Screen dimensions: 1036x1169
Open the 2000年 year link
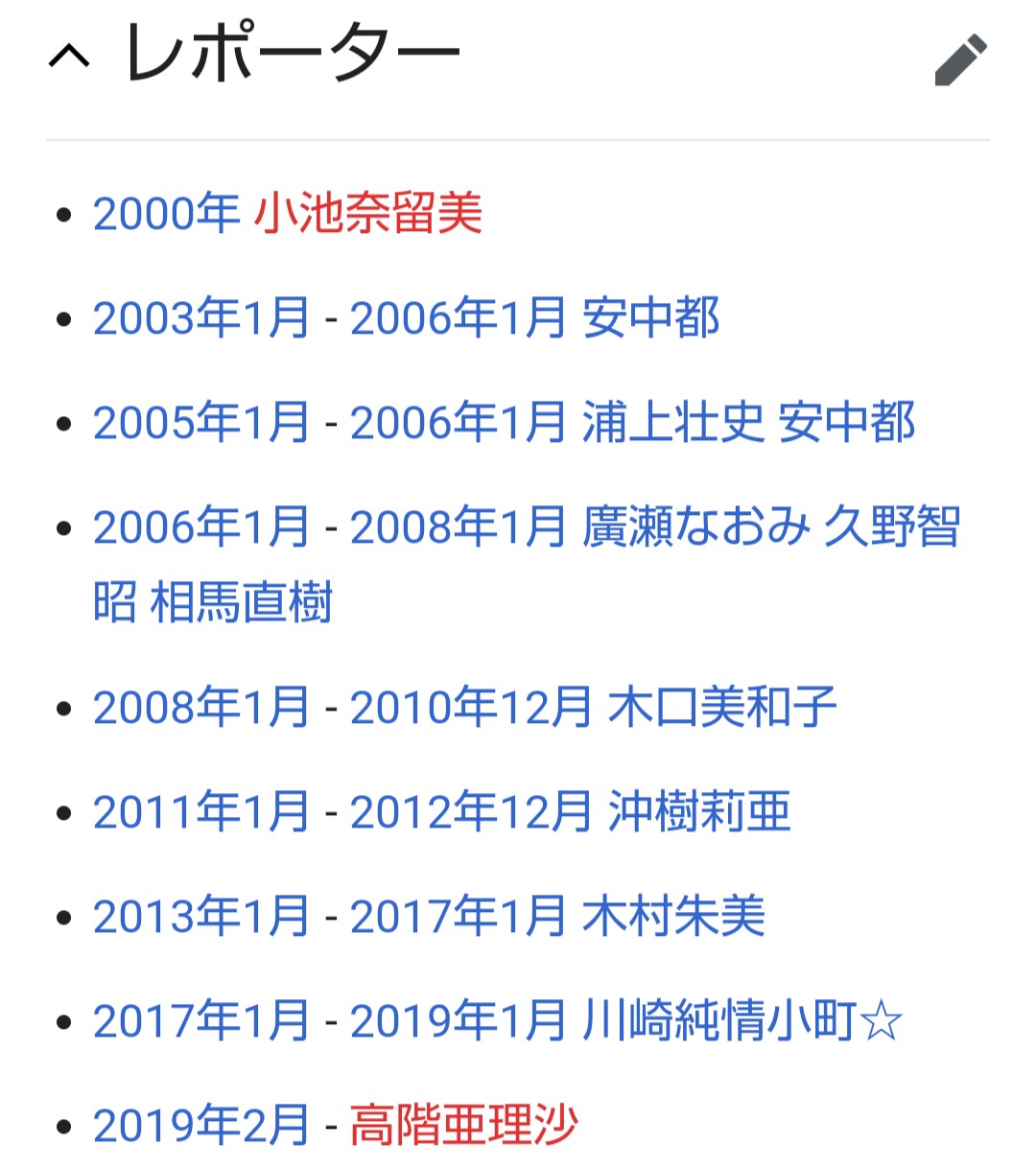166,213
